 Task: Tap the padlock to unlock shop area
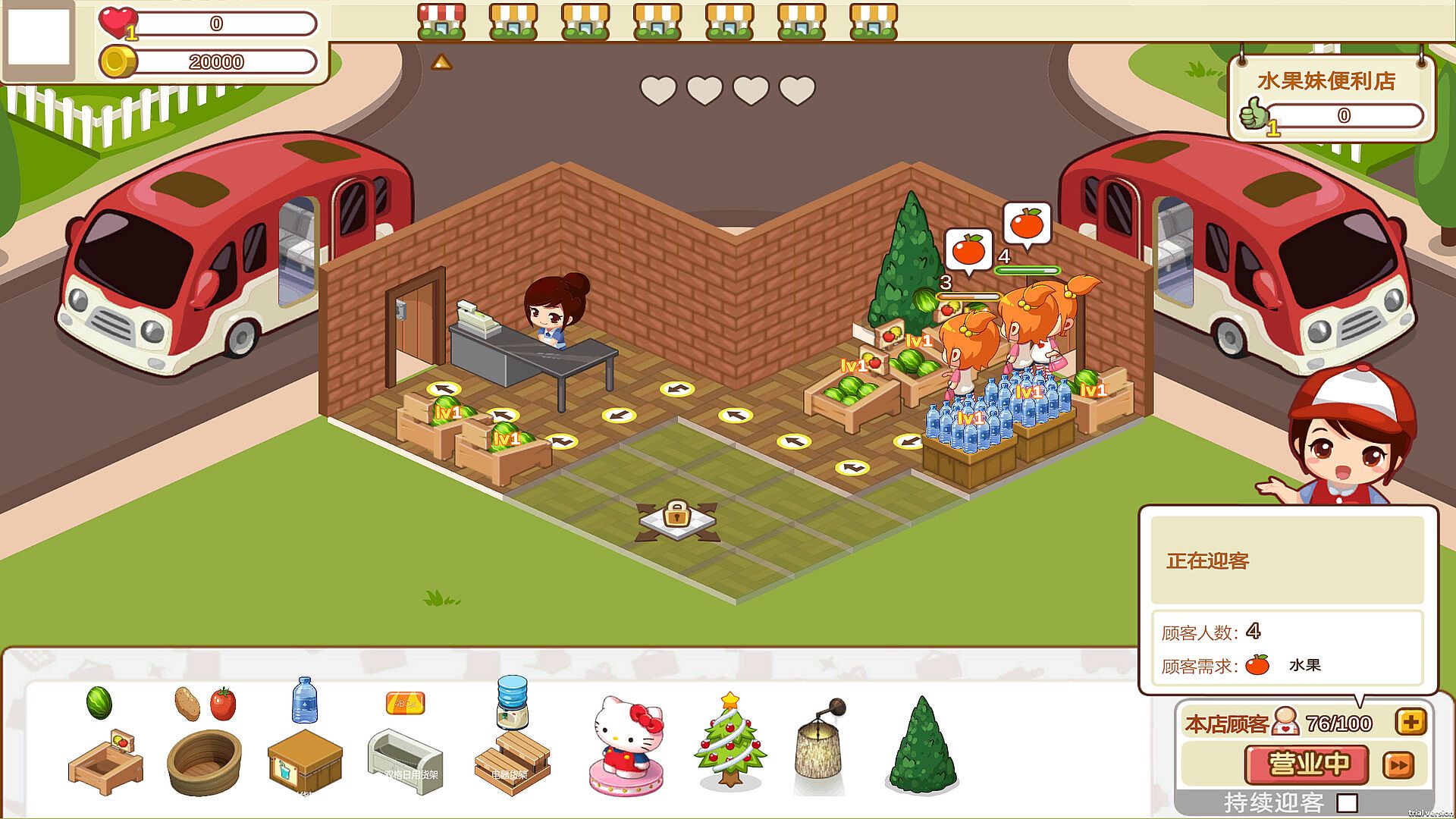pyautogui.click(x=677, y=515)
